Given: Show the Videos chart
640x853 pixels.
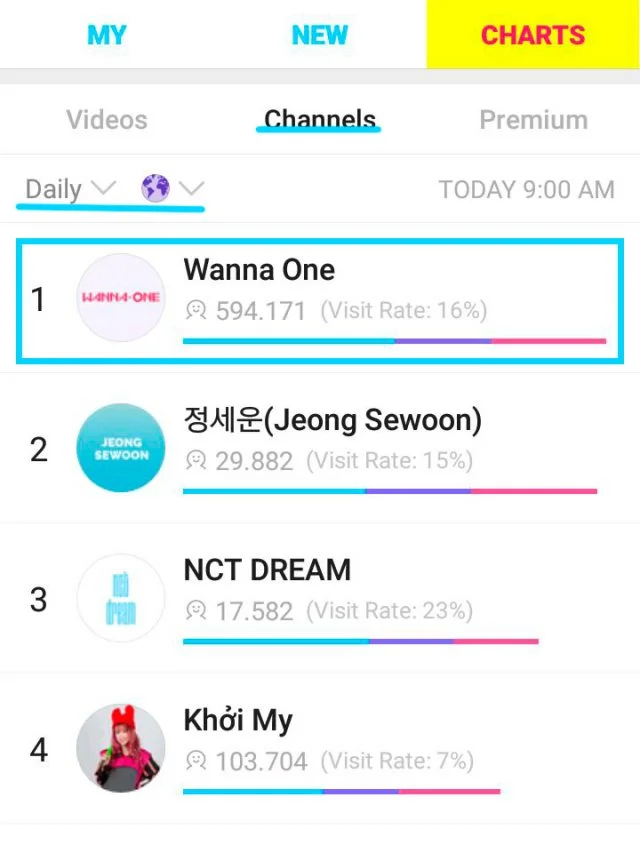Looking at the screenshot, I should [x=107, y=120].
